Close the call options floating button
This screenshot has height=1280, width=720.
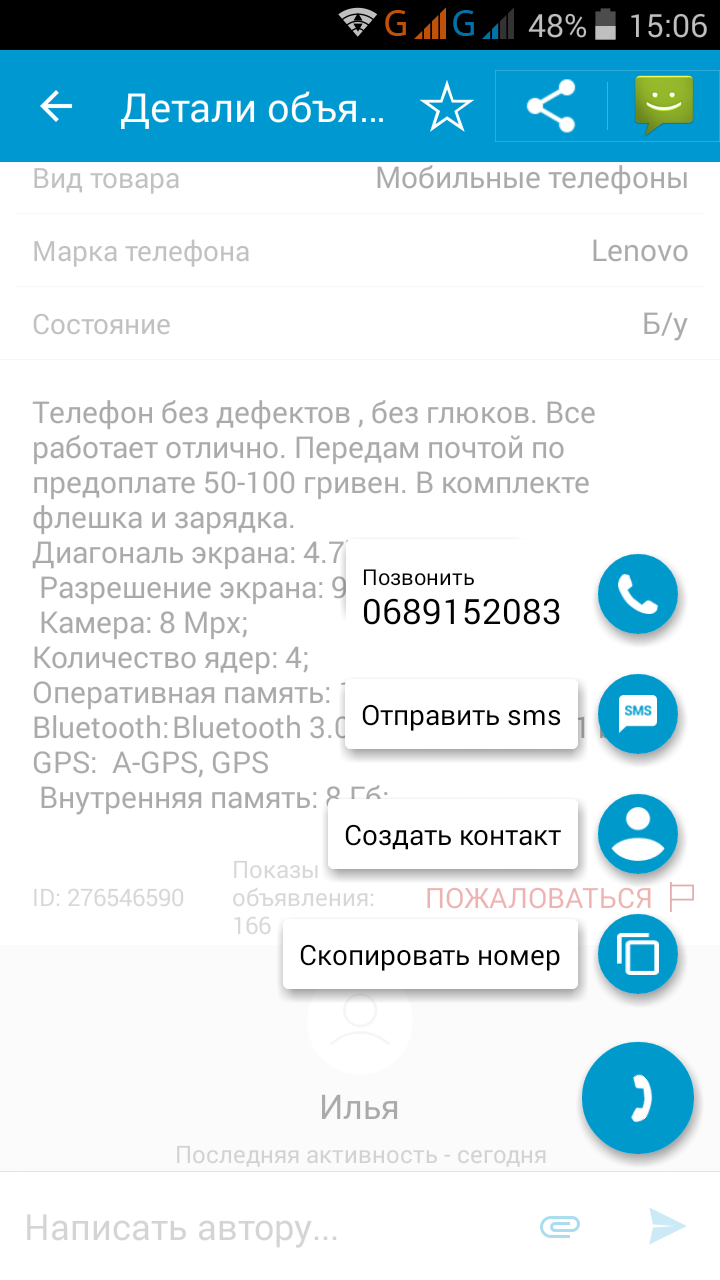point(637,1099)
